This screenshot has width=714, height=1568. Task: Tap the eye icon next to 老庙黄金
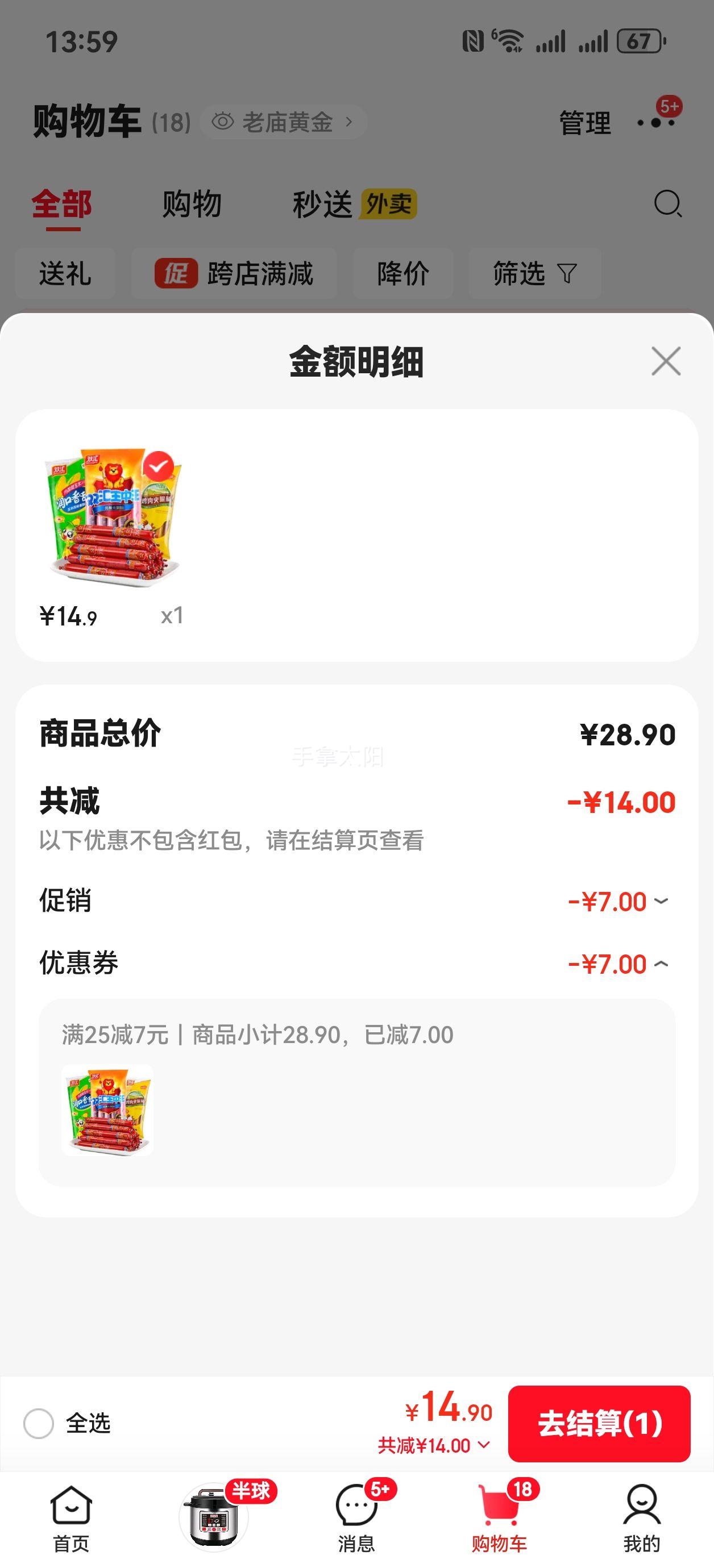pos(224,121)
